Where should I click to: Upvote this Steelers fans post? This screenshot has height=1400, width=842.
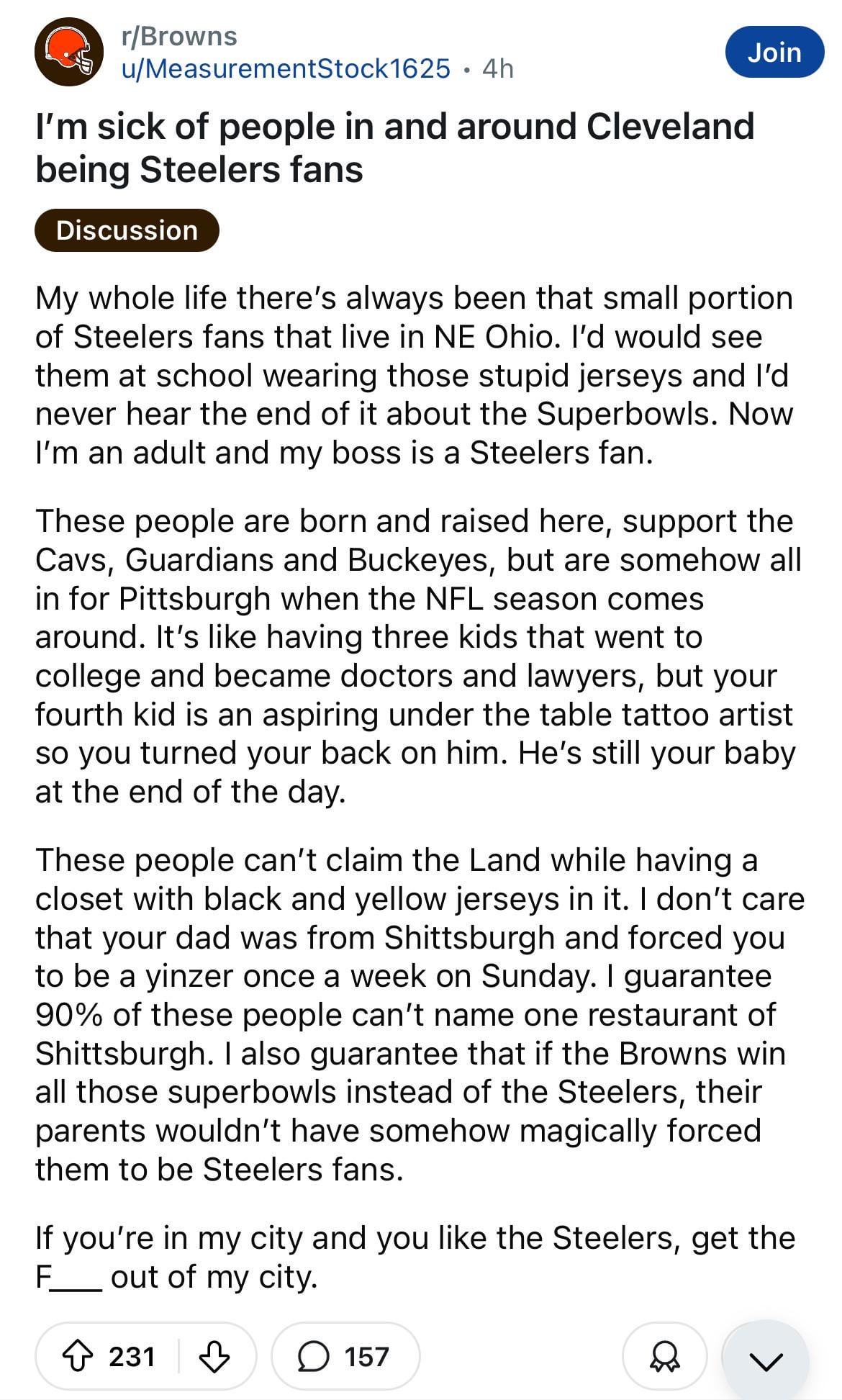[78, 1357]
